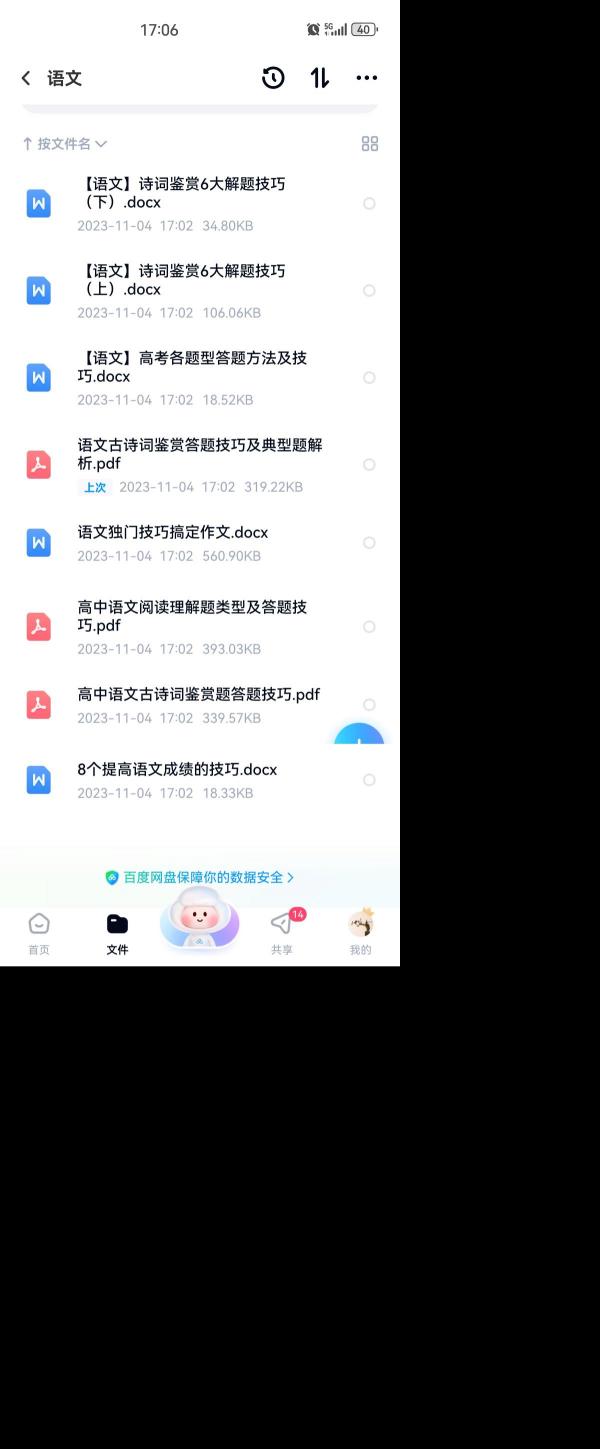Open the transfer list arrows icon
600x1449 pixels.
[x=320, y=78]
